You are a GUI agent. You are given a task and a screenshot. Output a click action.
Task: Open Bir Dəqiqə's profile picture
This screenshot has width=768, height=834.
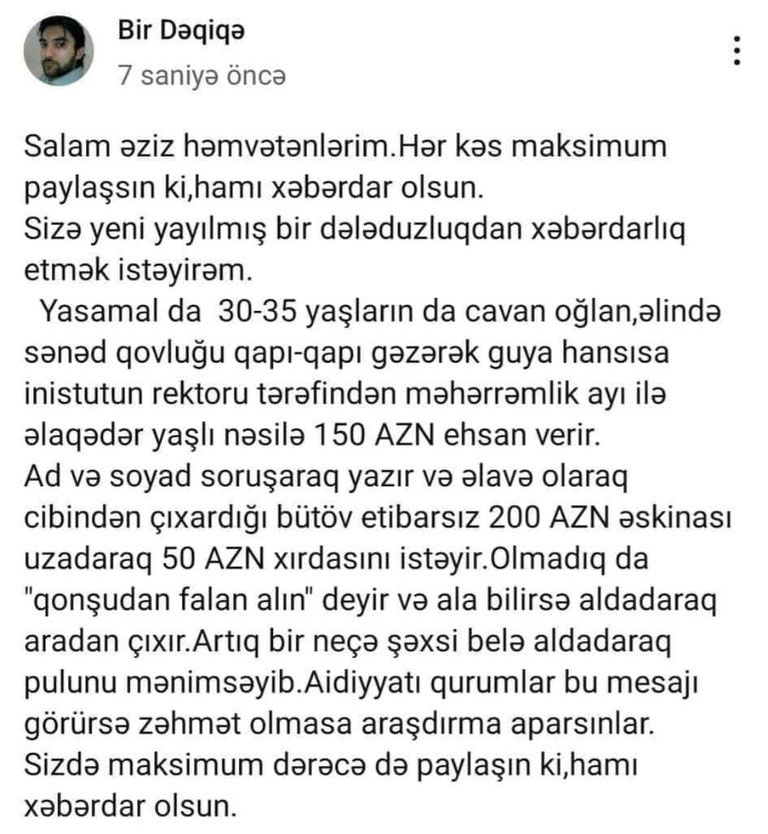(58, 50)
